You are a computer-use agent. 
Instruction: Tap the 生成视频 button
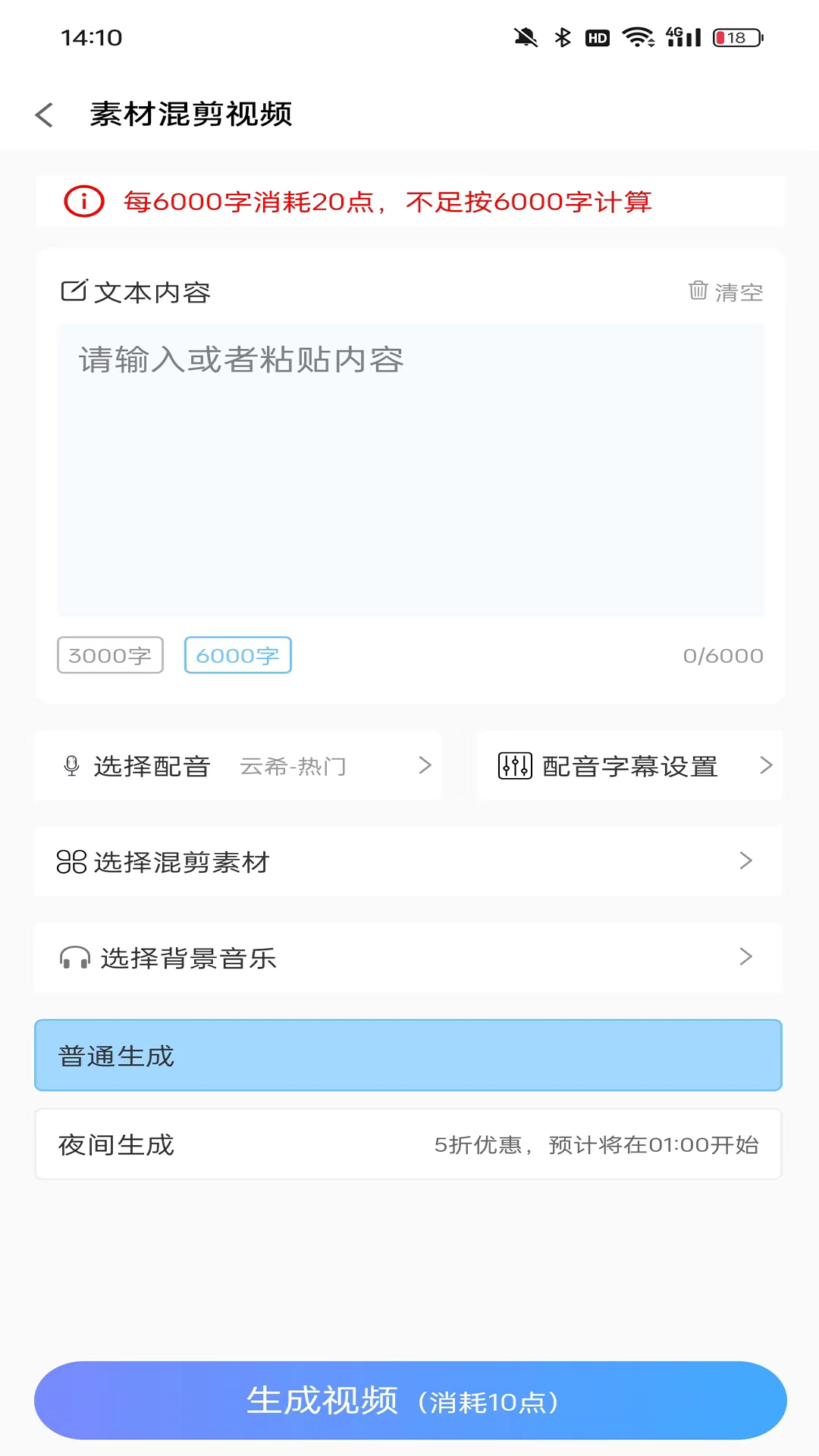click(x=410, y=1401)
